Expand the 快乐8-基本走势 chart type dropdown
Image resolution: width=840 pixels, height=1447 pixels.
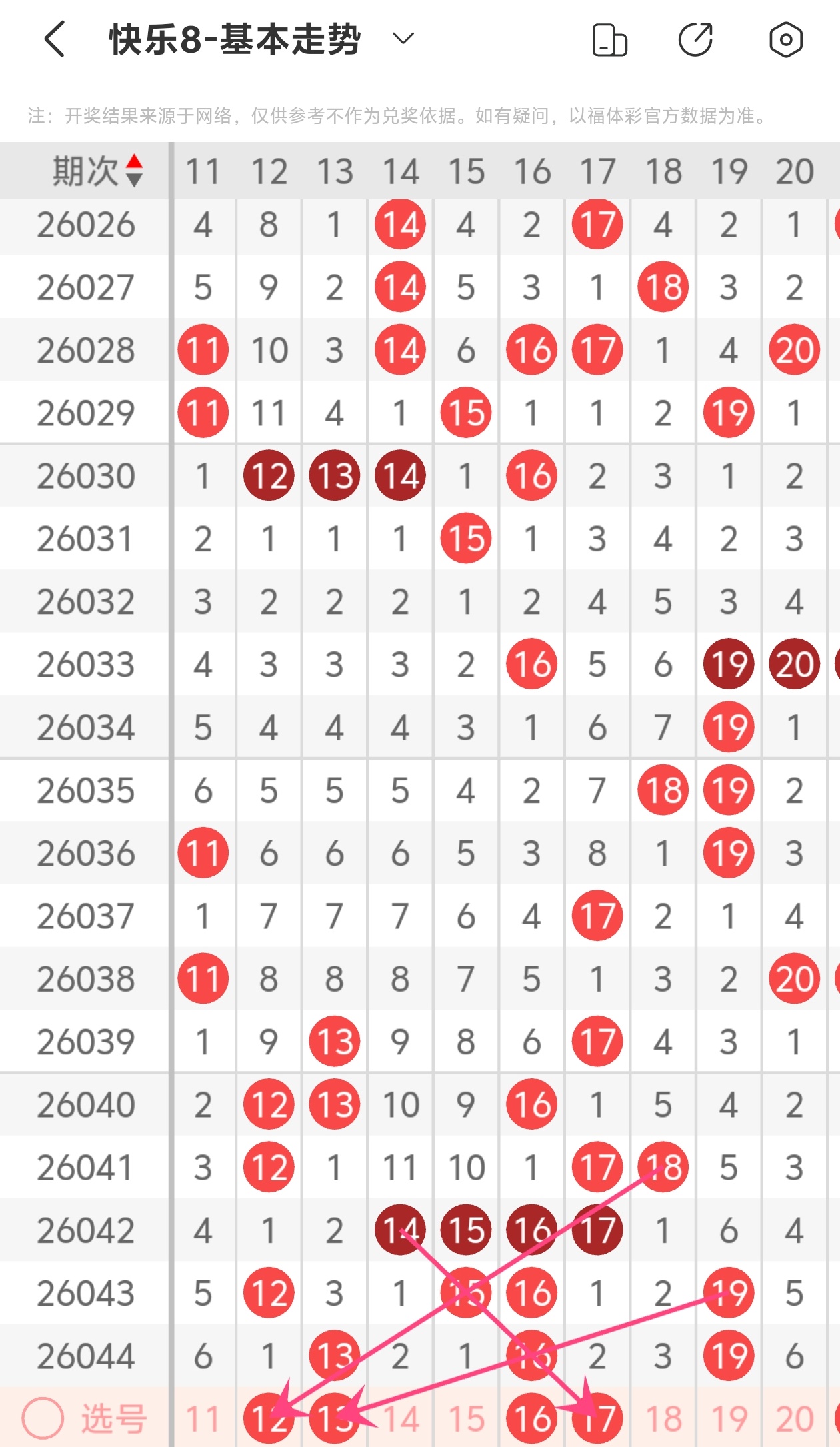pyautogui.click(x=403, y=39)
